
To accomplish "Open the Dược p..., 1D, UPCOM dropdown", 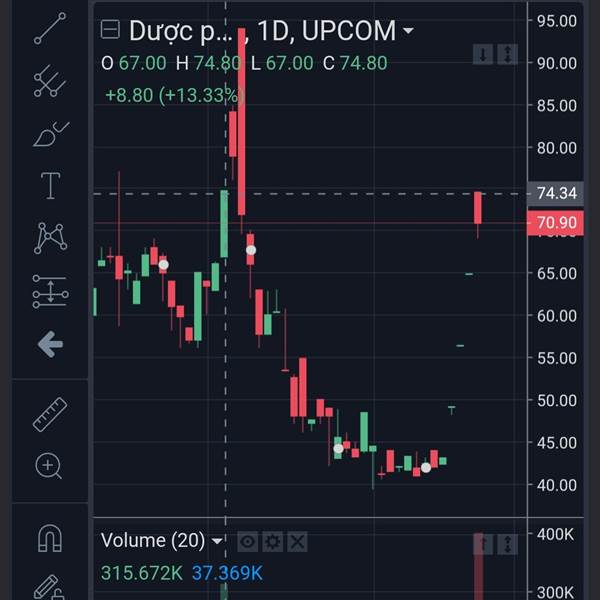I will point(408,31).
